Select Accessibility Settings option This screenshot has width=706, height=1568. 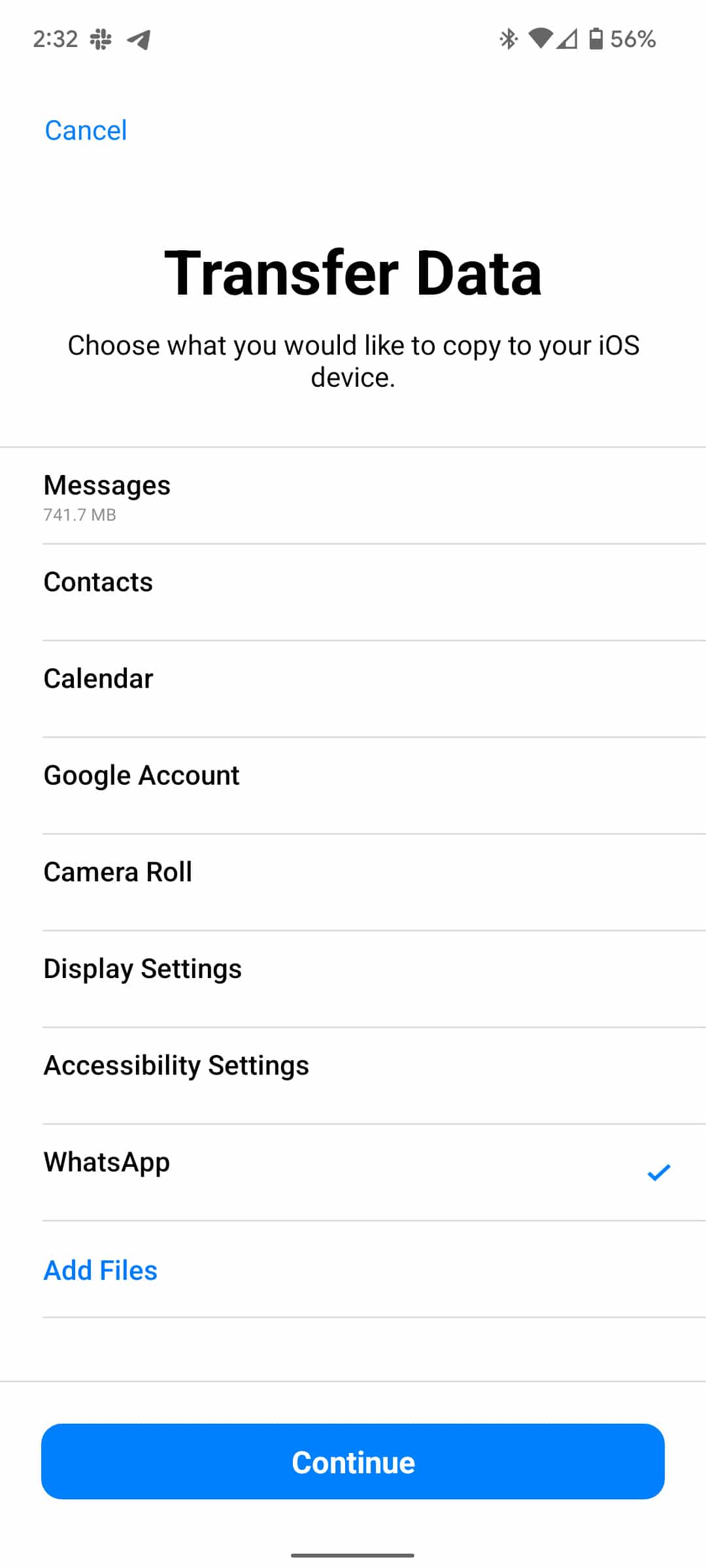pos(353,1066)
